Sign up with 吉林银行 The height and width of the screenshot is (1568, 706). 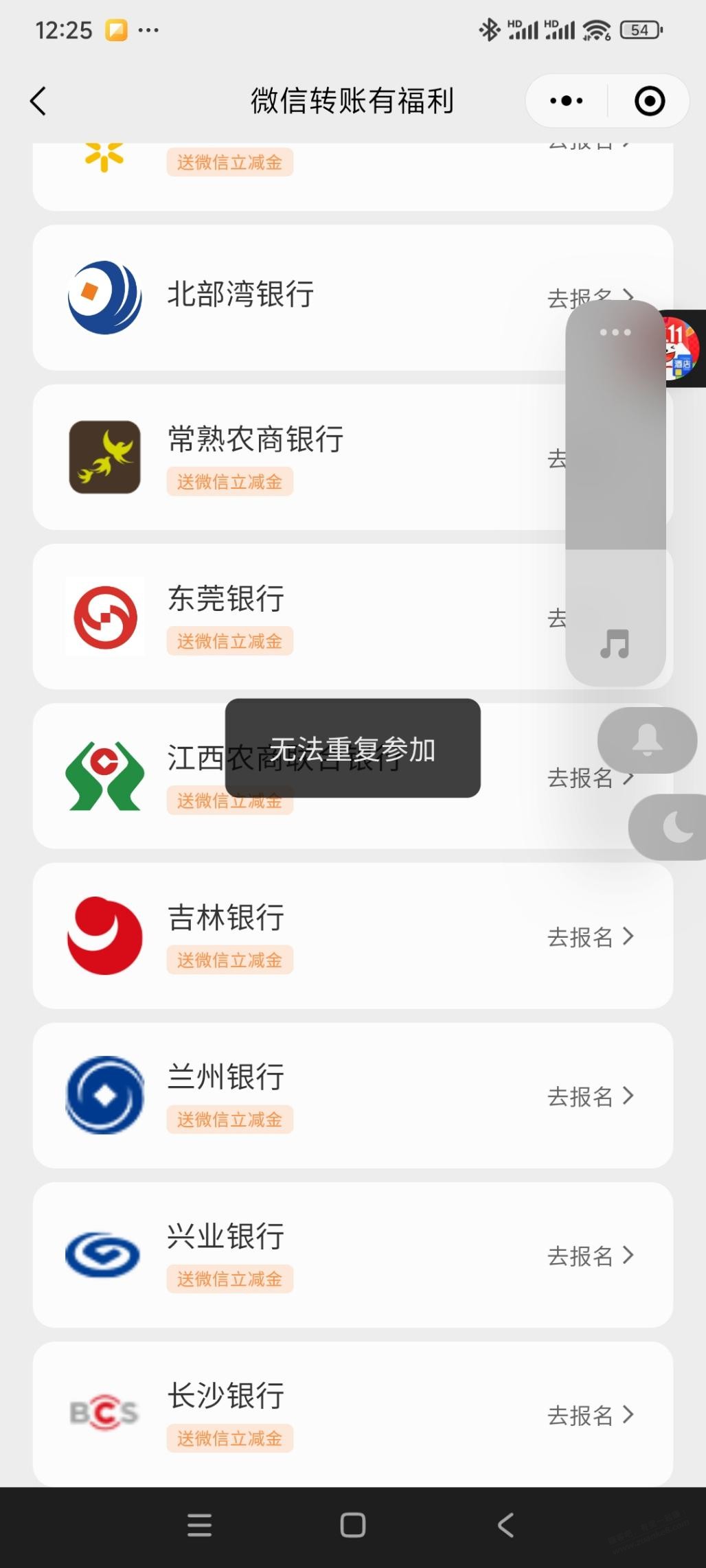[x=589, y=937]
